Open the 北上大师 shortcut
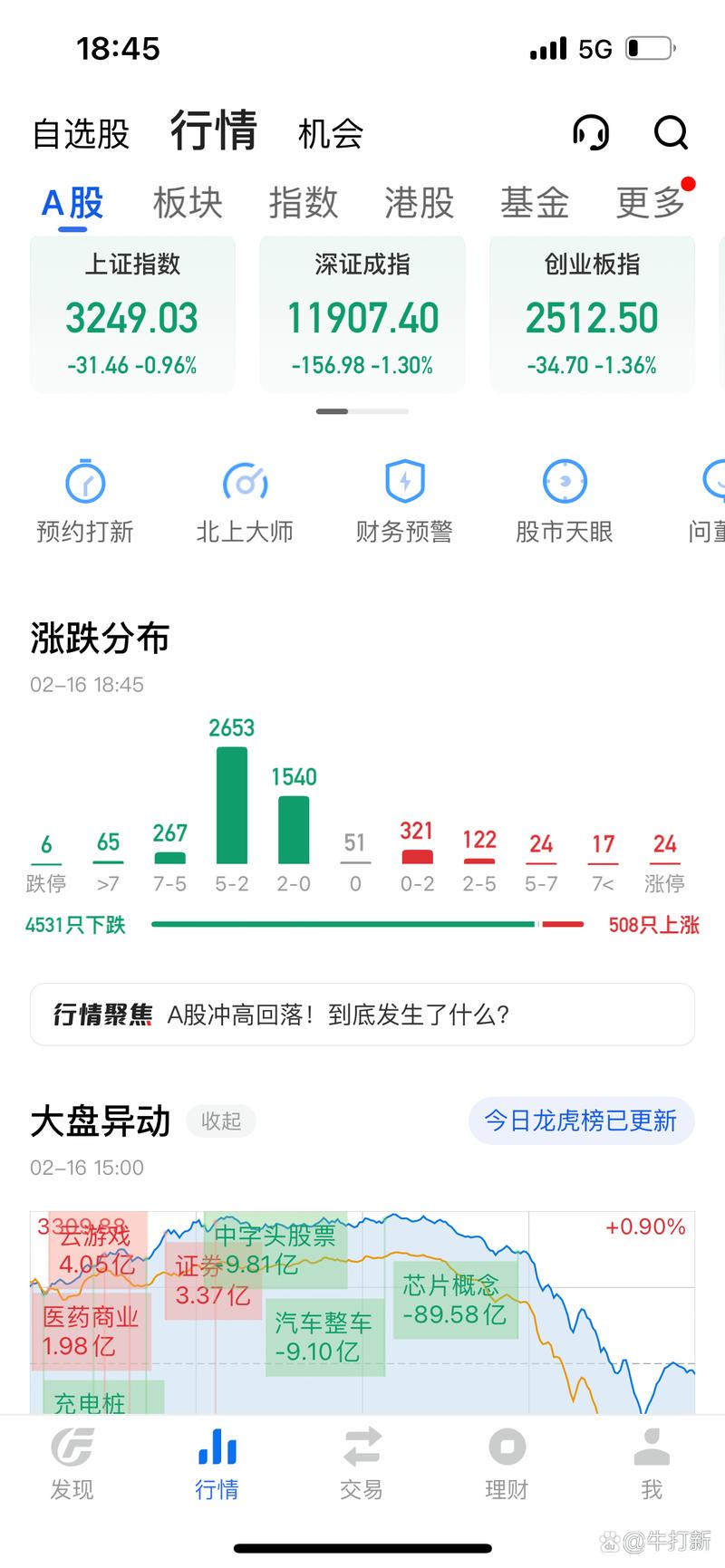This screenshot has height=1568, width=725. pyautogui.click(x=245, y=501)
